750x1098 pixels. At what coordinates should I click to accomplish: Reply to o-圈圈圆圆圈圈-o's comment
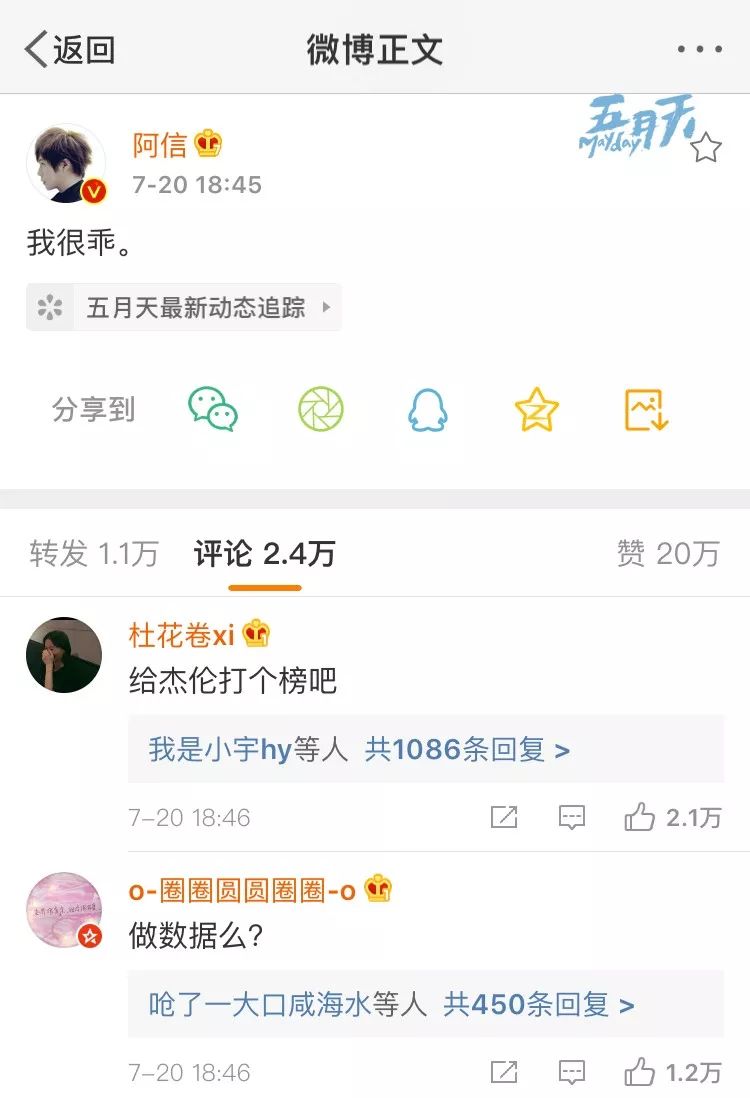tap(571, 1072)
